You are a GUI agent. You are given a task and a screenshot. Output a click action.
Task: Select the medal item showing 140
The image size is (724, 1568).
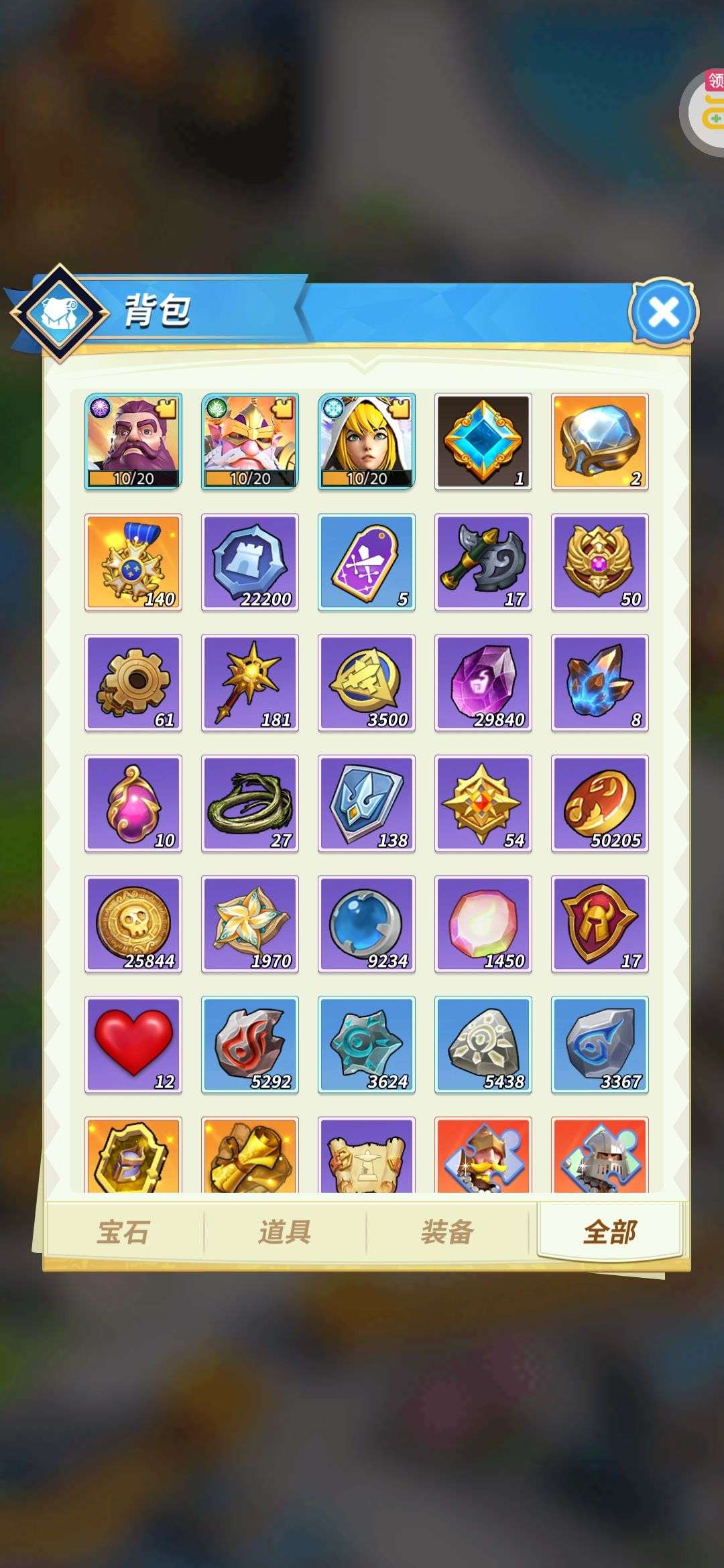(x=133, y=562)
